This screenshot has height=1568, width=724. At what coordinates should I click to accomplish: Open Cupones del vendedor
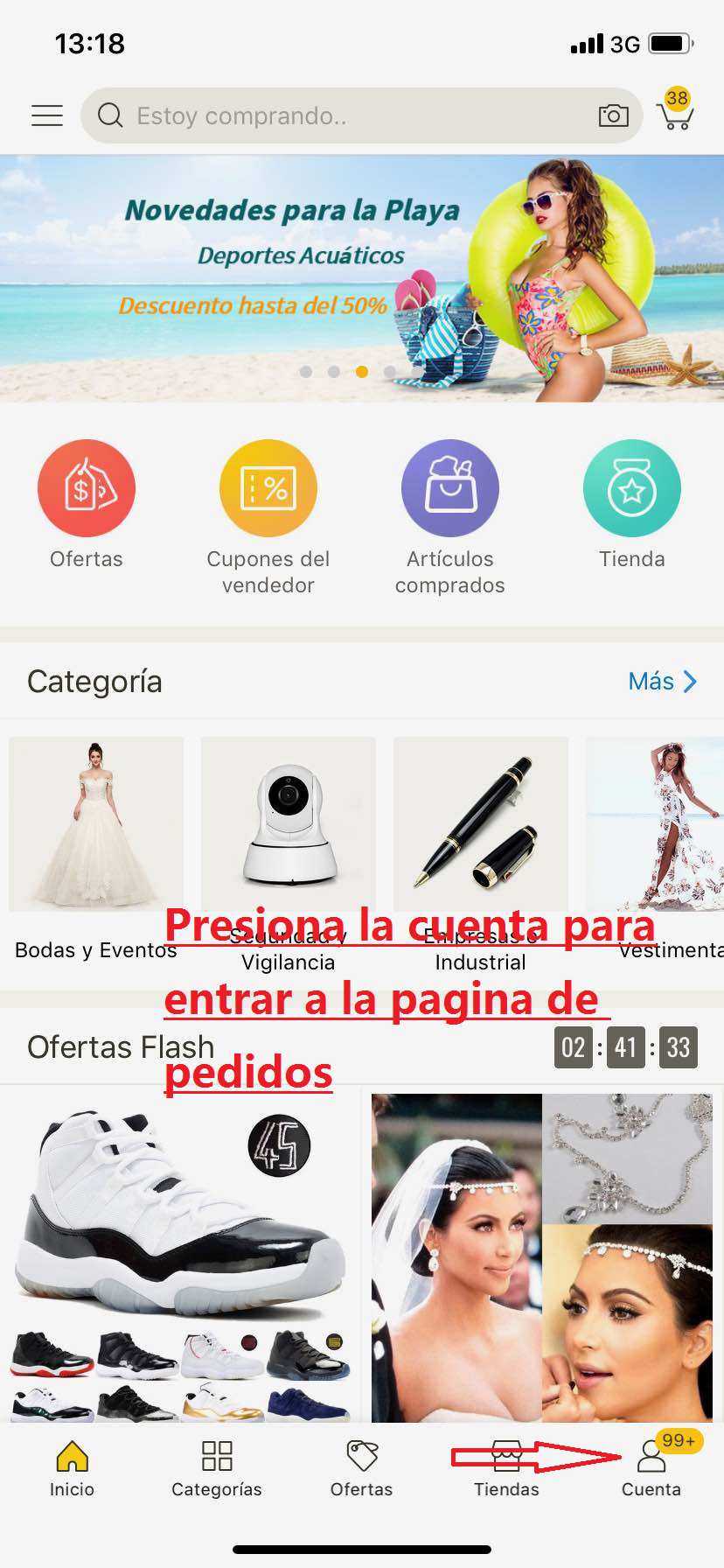pyautogui.click(x=268, y=488)
